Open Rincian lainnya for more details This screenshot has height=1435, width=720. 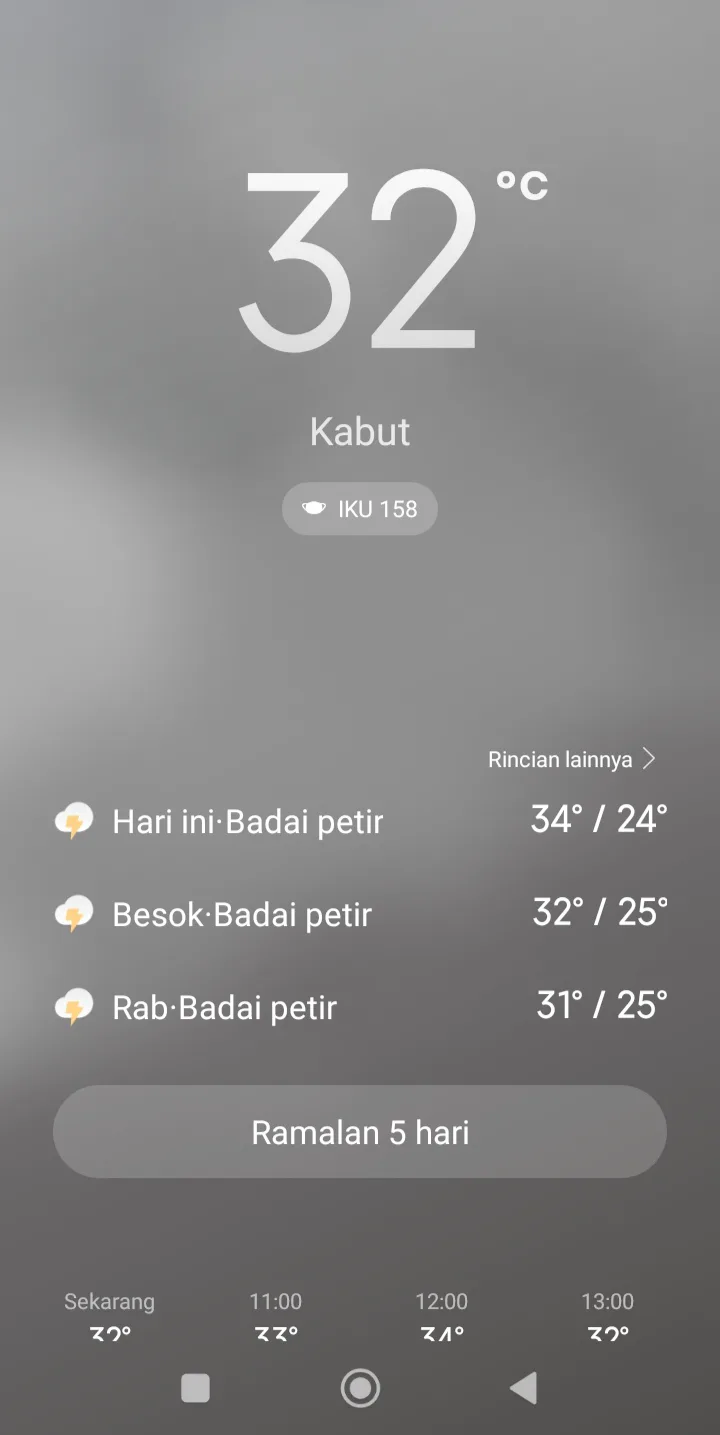[x=571, y=759]
